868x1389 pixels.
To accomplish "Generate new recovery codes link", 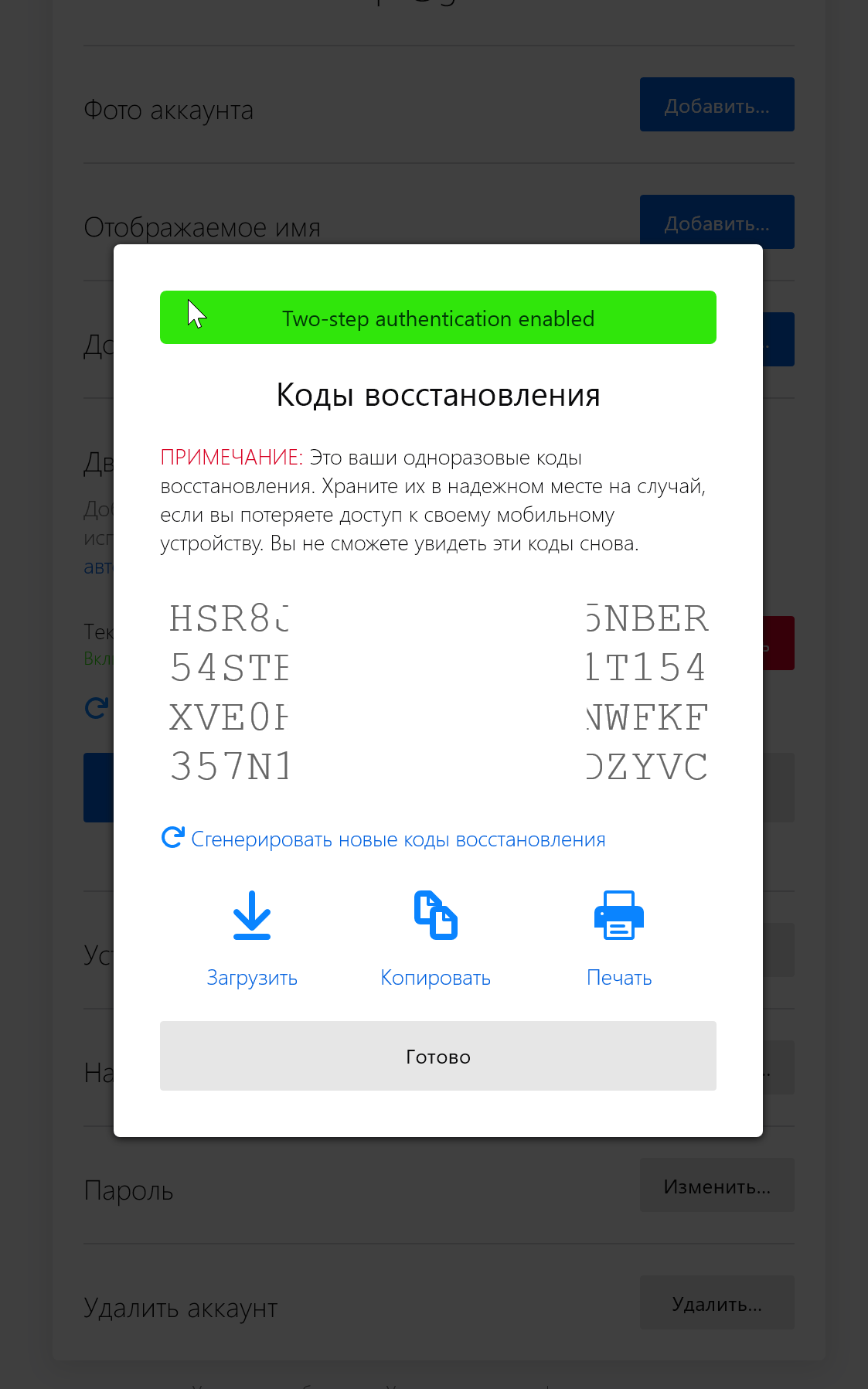I will coord(383,839).
